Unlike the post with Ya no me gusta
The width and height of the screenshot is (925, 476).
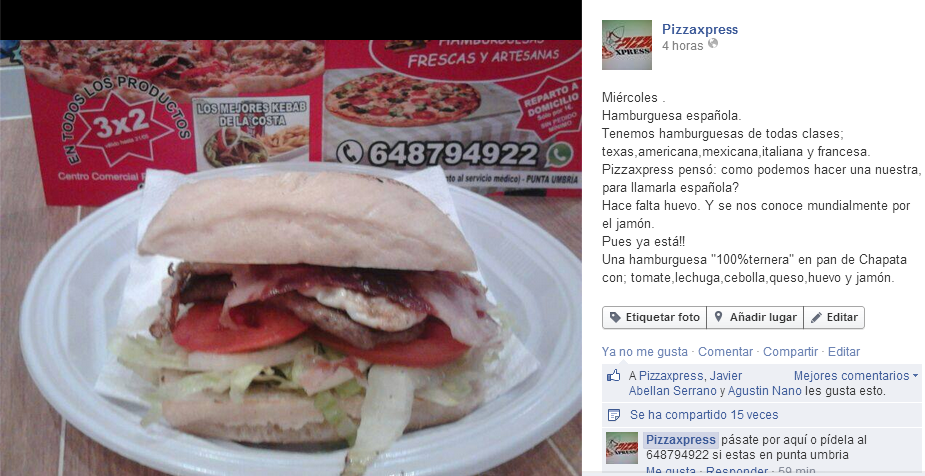pyautogui.click(x=644, y=352)
